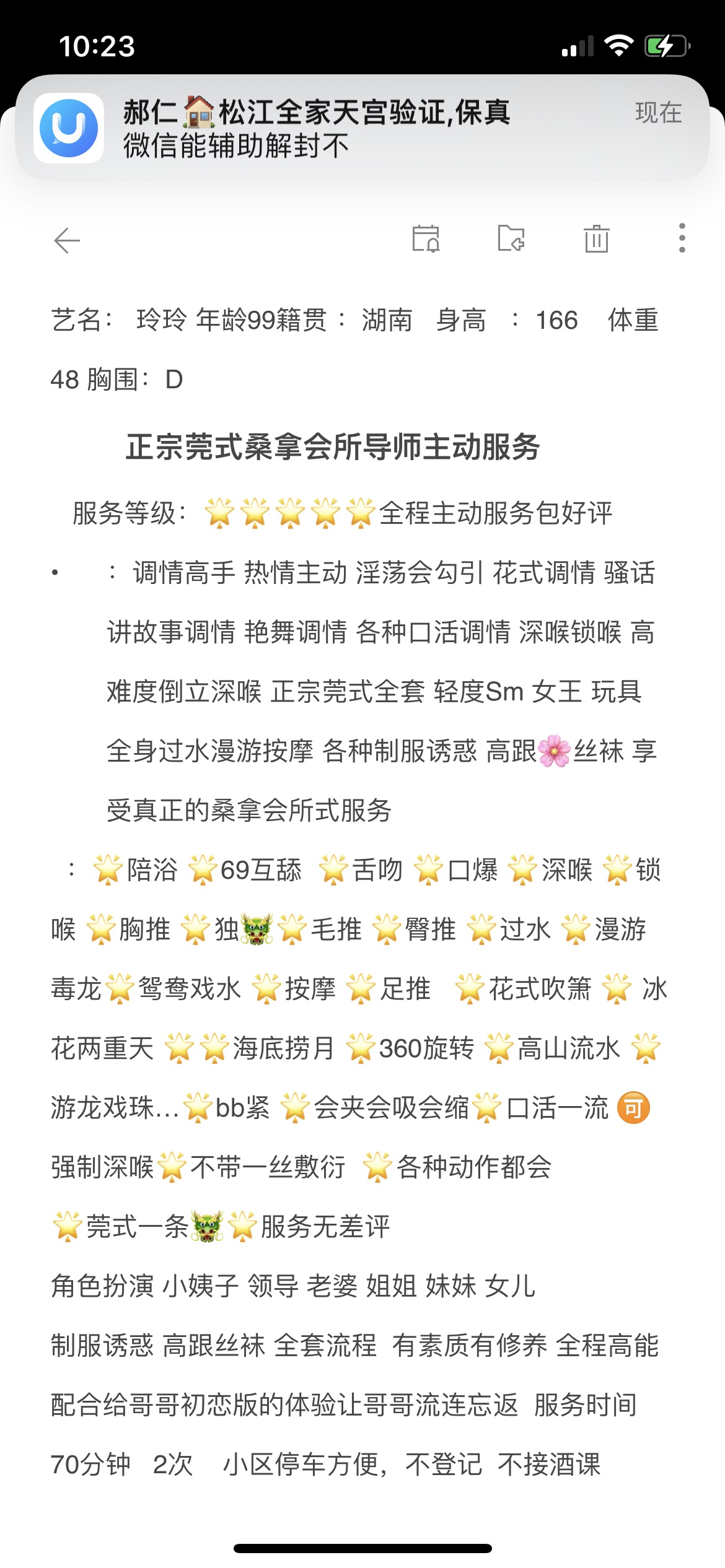
Task: Open the incoming notification banner
Action: click(362, 128)
